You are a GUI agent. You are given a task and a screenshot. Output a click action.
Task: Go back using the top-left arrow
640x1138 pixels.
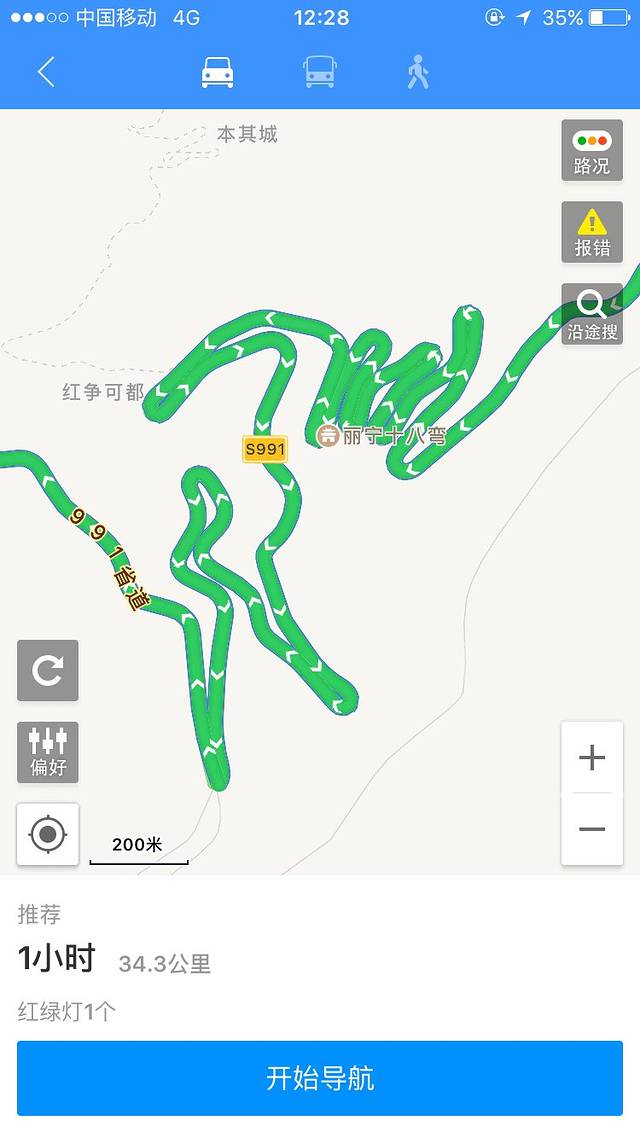tap(46, 72)
